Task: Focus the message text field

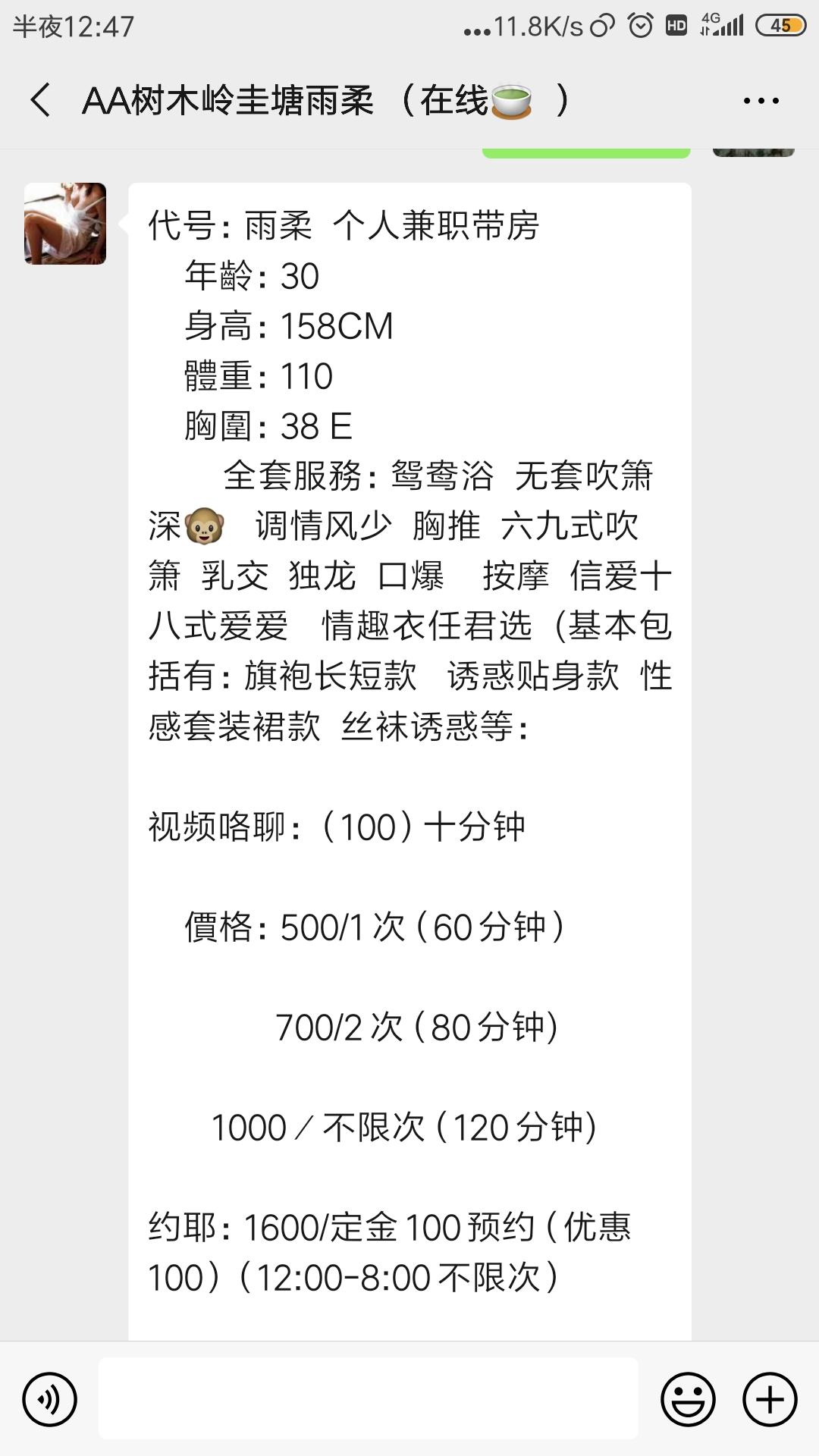Action: point(369,1399)
